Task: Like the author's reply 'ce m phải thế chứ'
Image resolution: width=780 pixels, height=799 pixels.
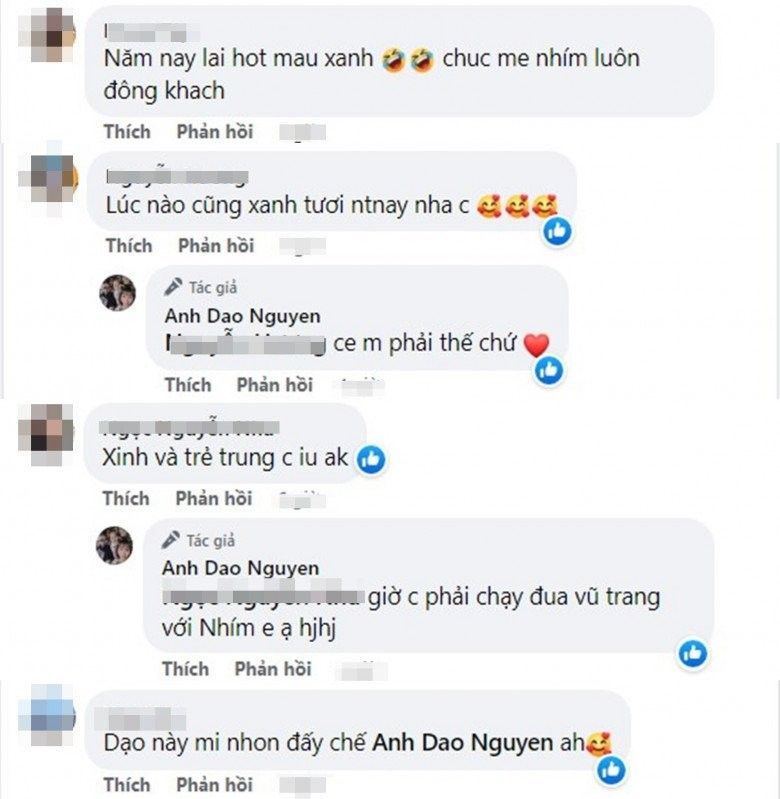Action: [187, 384]
